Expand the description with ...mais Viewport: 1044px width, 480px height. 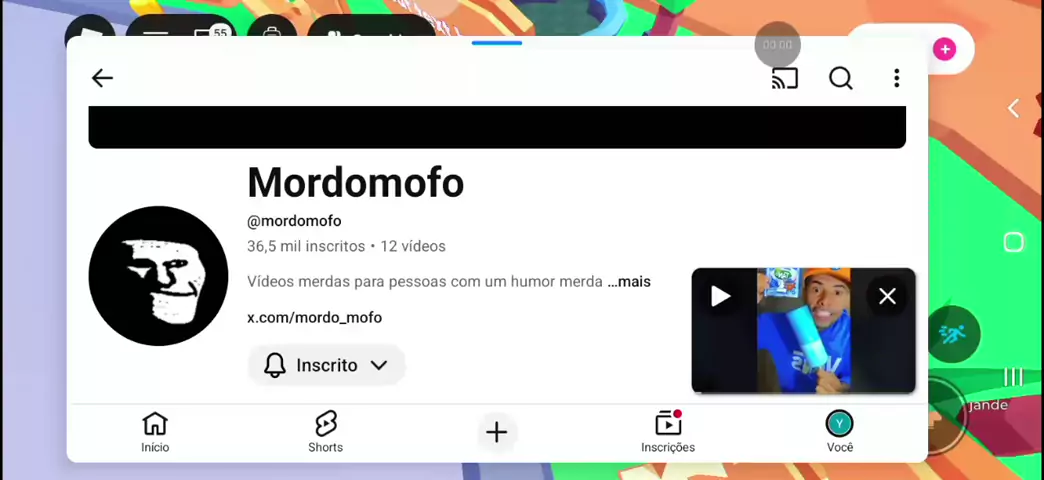click(x=629, y=282)
